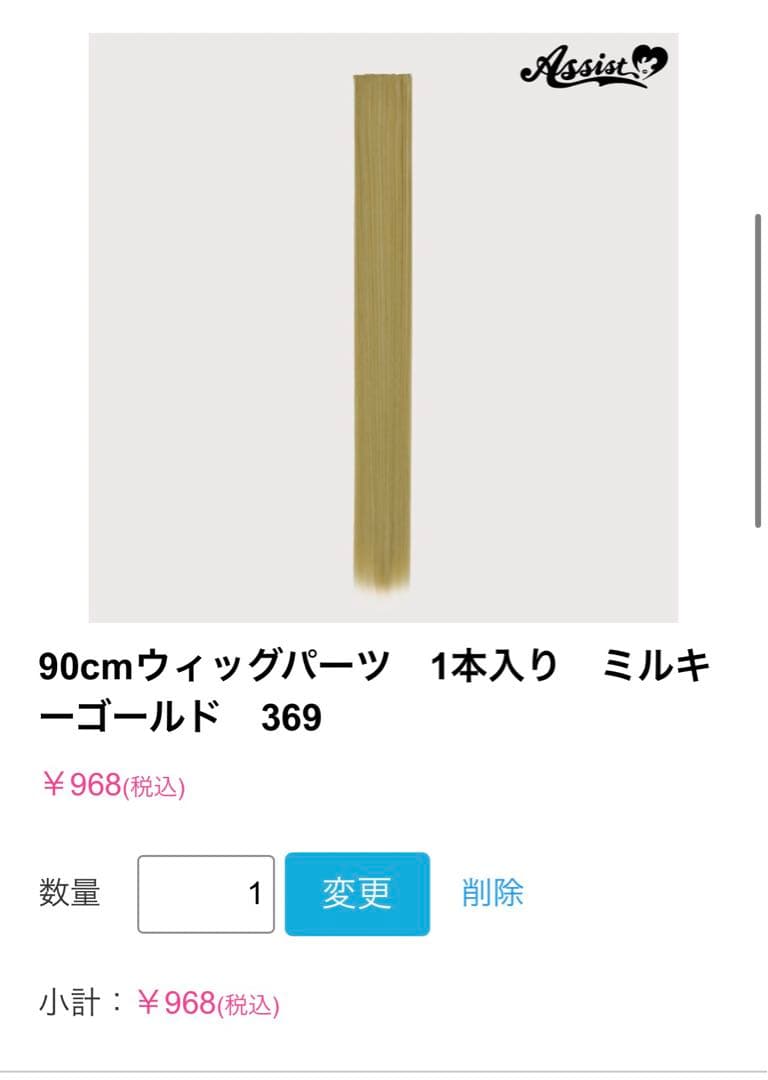Click the Assist brand logo
The image size is (768, 1080).
pyautogui.click(x=585, y=65)
